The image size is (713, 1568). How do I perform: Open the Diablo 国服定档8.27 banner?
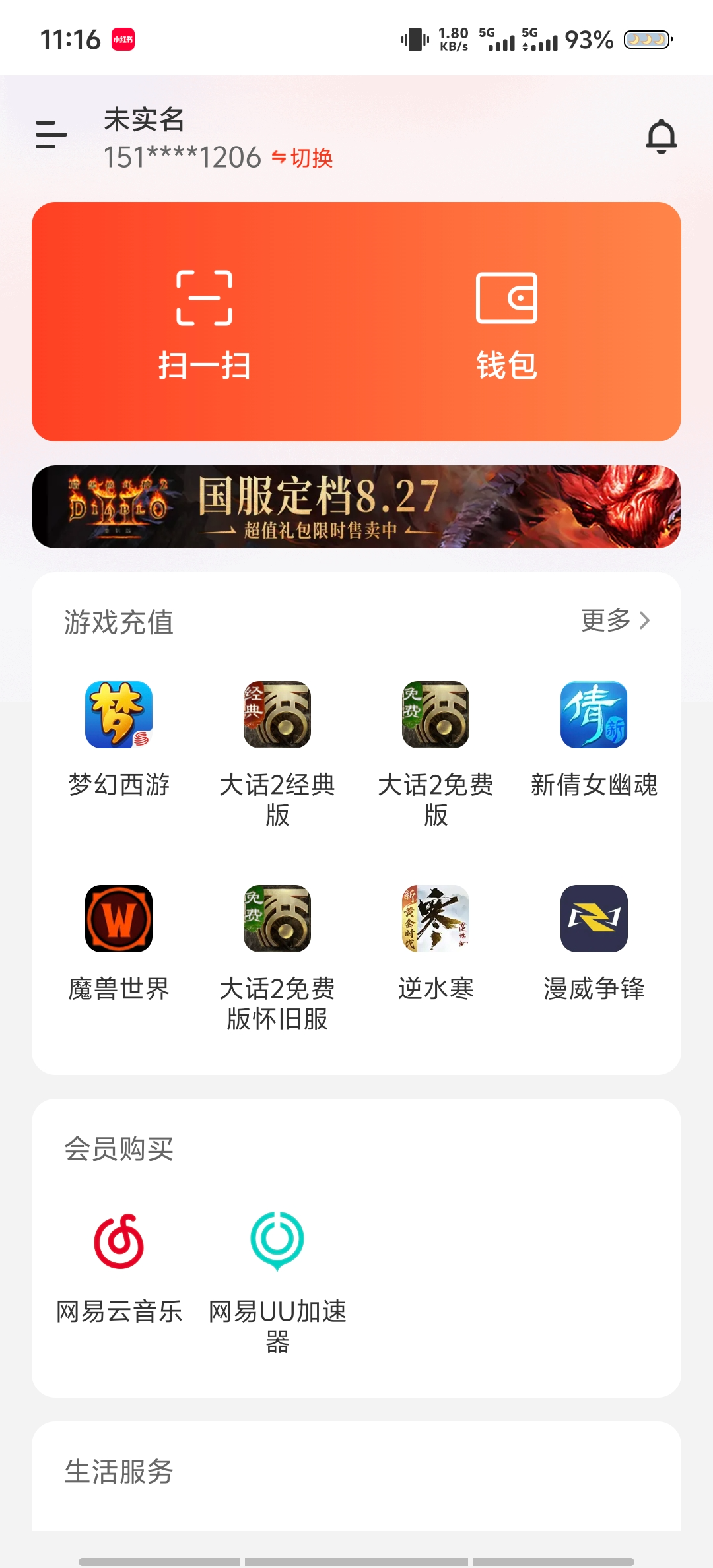point(356,507)
